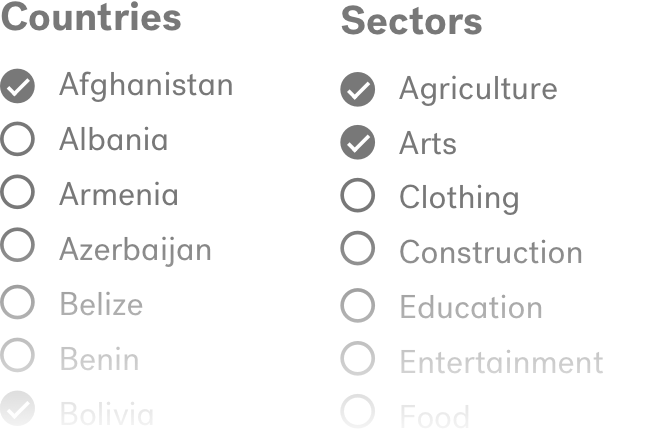Select the Clothing sector
Image resolution: width=646 pixels, height=446 pixels.
358,196
